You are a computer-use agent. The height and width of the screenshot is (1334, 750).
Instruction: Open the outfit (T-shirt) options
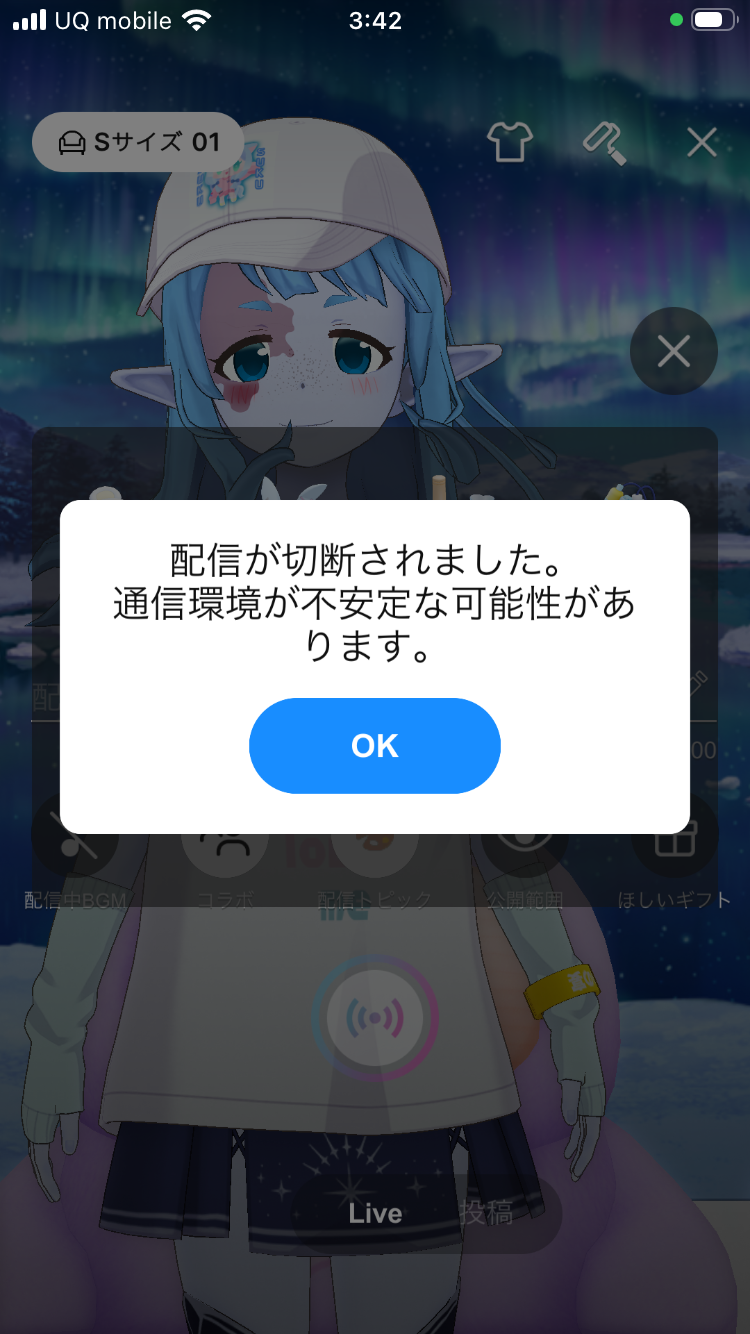pos(509,142)
